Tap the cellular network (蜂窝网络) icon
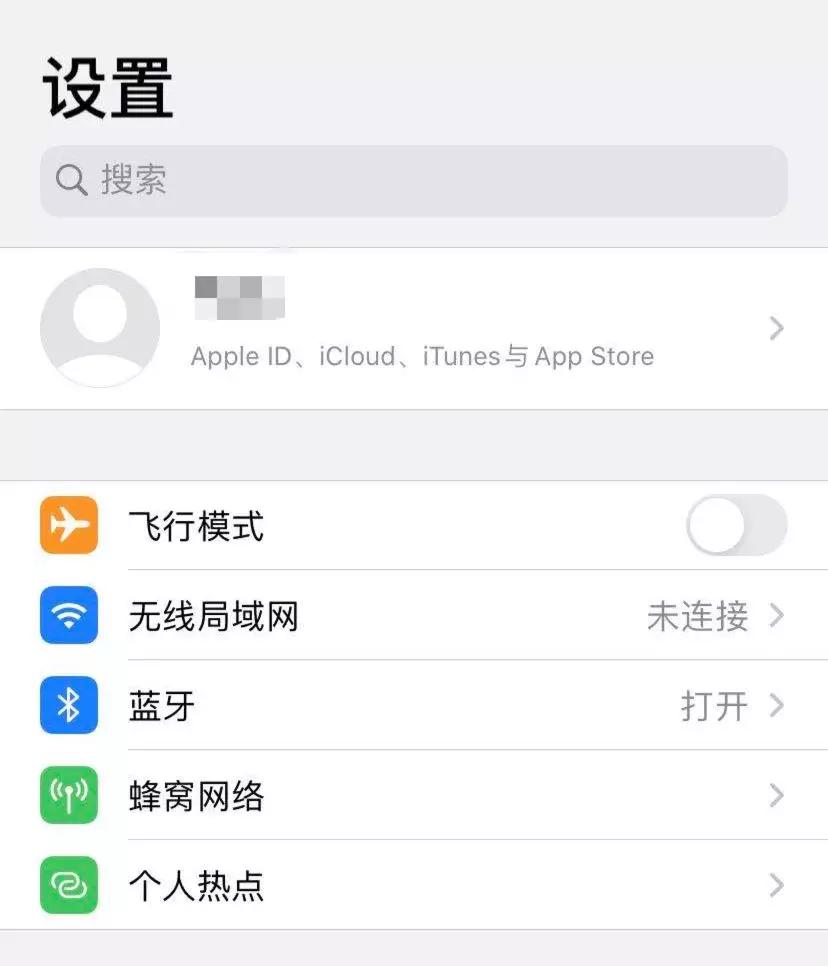Screen dimensions: 828x966 (68, 795)
